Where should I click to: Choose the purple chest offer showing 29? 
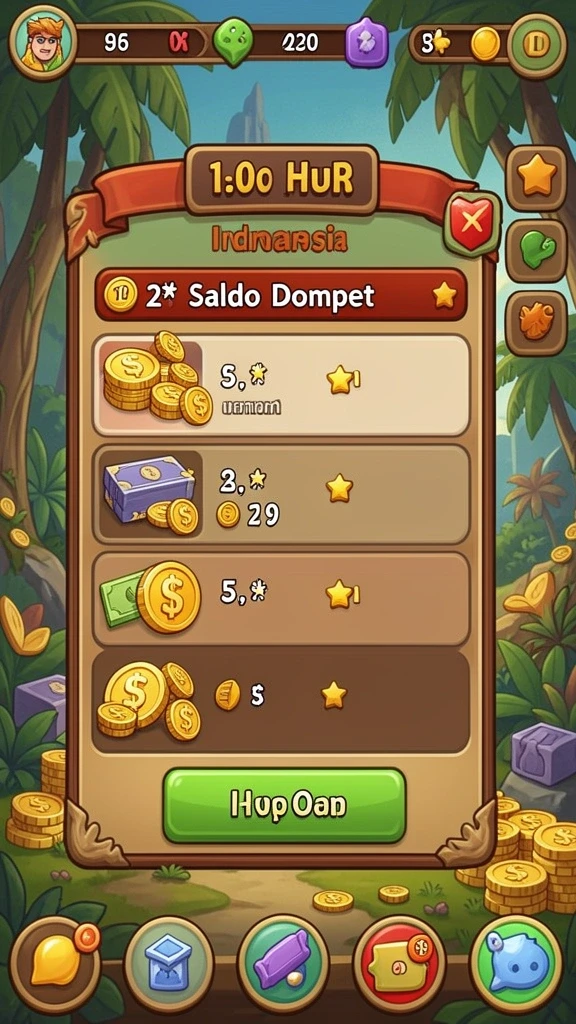(281, 494)
